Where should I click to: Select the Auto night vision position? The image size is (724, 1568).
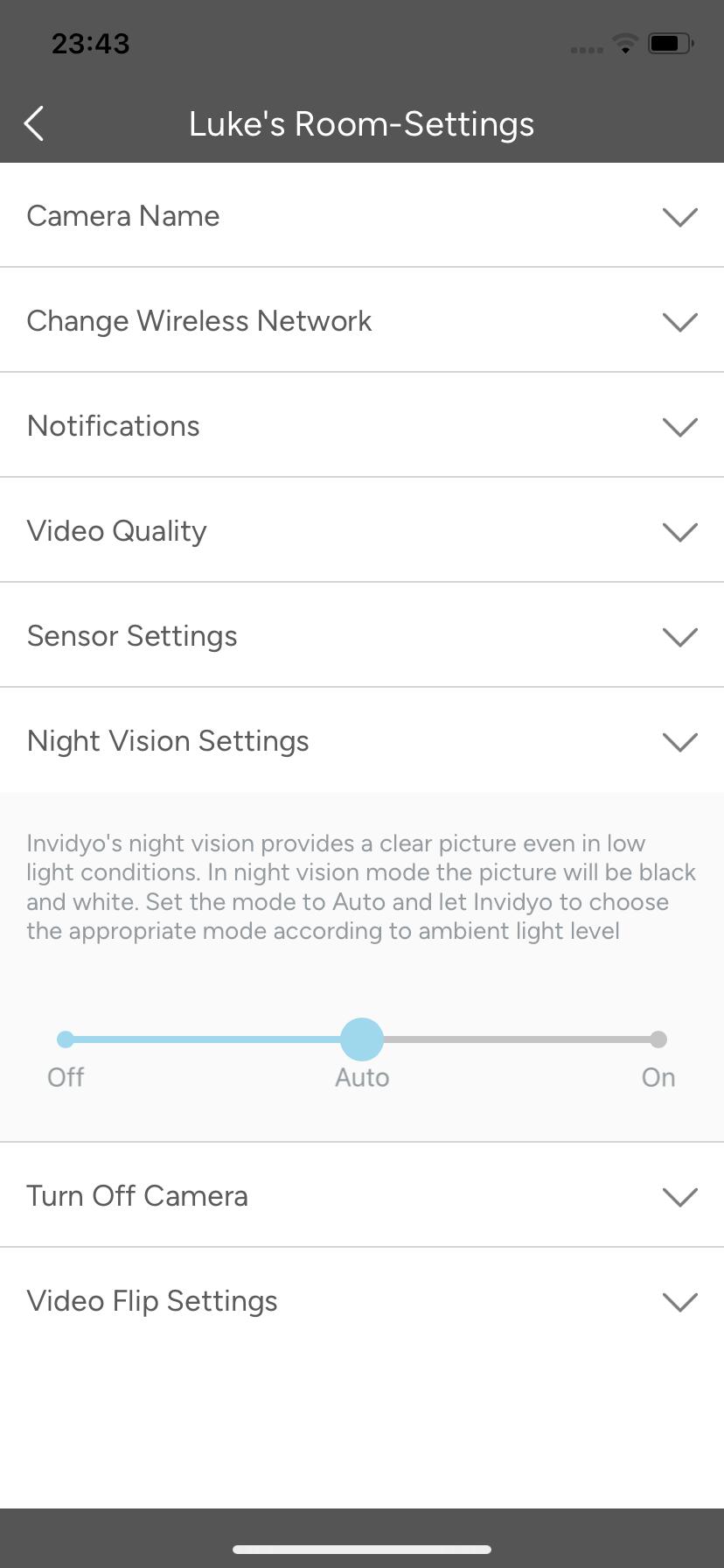[362, 1039]
